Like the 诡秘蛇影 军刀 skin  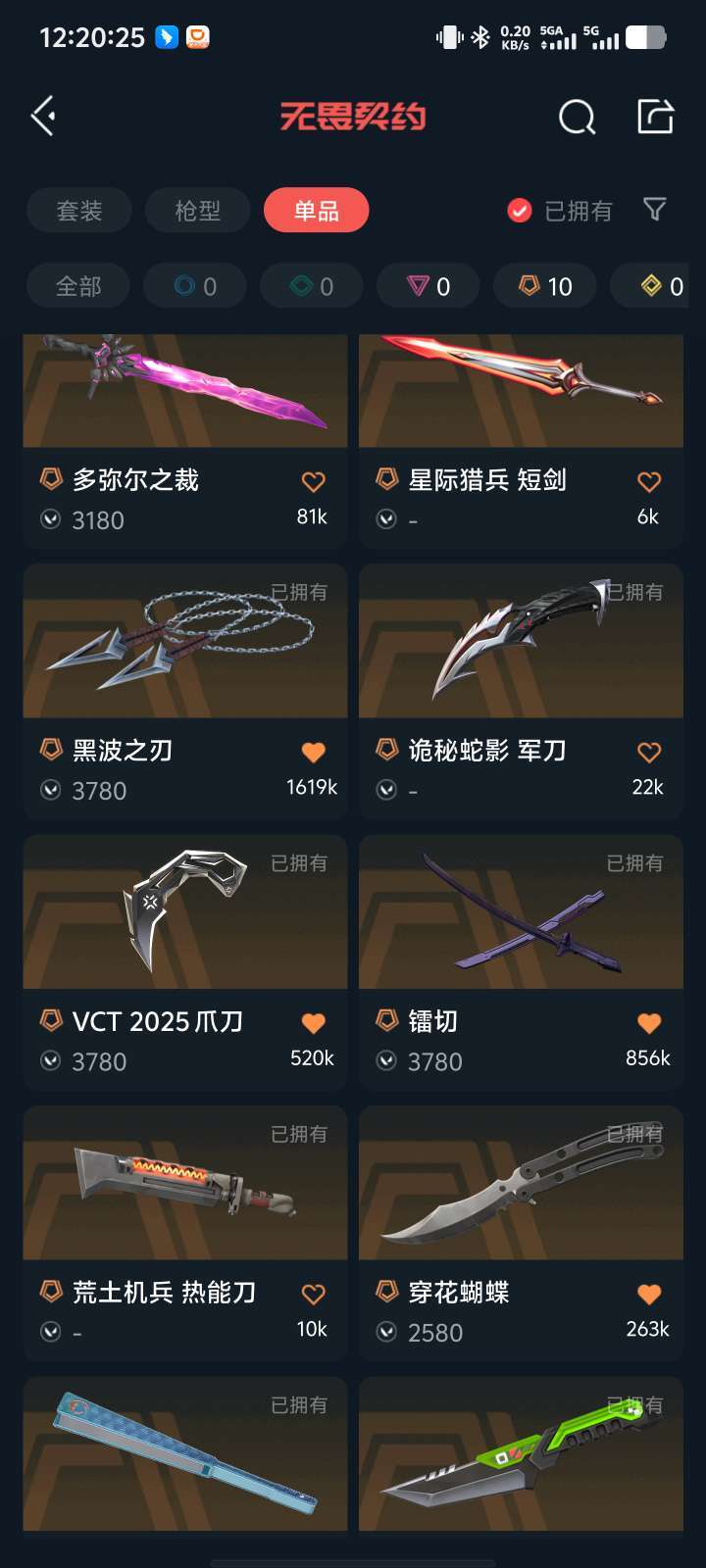tap(648, 753)
